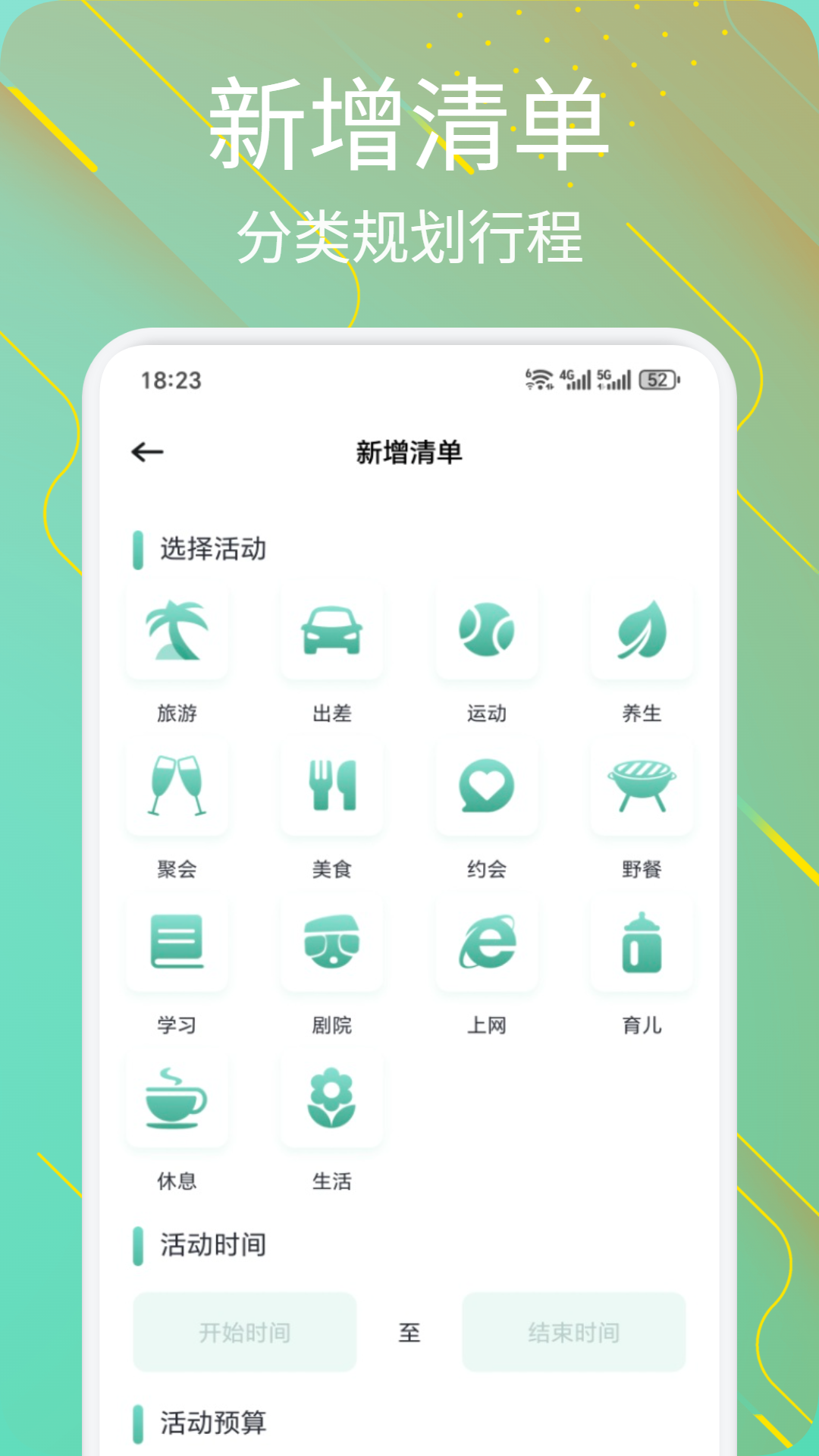Click the 选择活动 section header
This screenshot has height=1456, width=819.
tap(212, 548)
